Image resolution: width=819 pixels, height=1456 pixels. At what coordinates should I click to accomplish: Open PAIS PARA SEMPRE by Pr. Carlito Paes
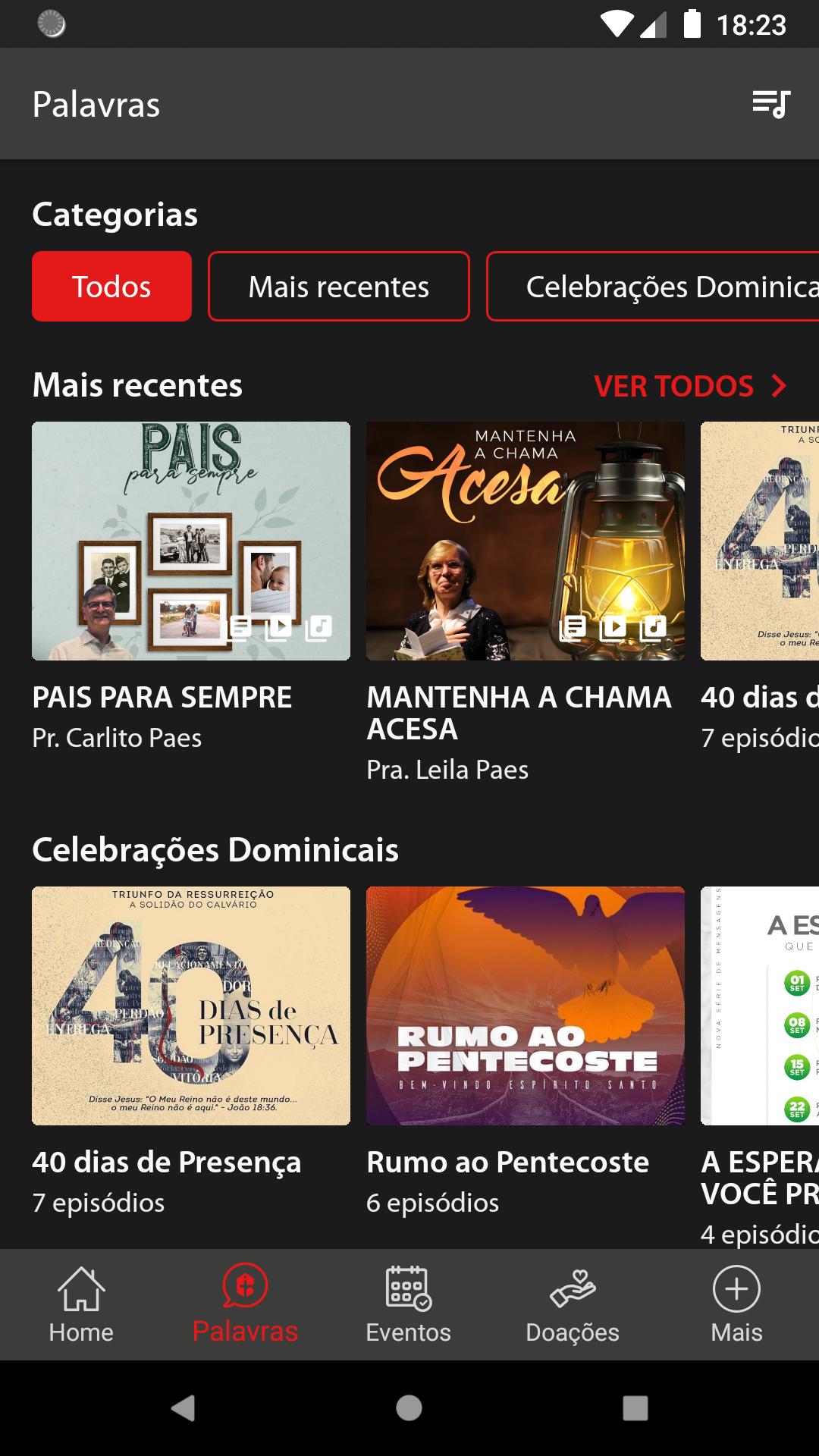(x=191, y=541)
